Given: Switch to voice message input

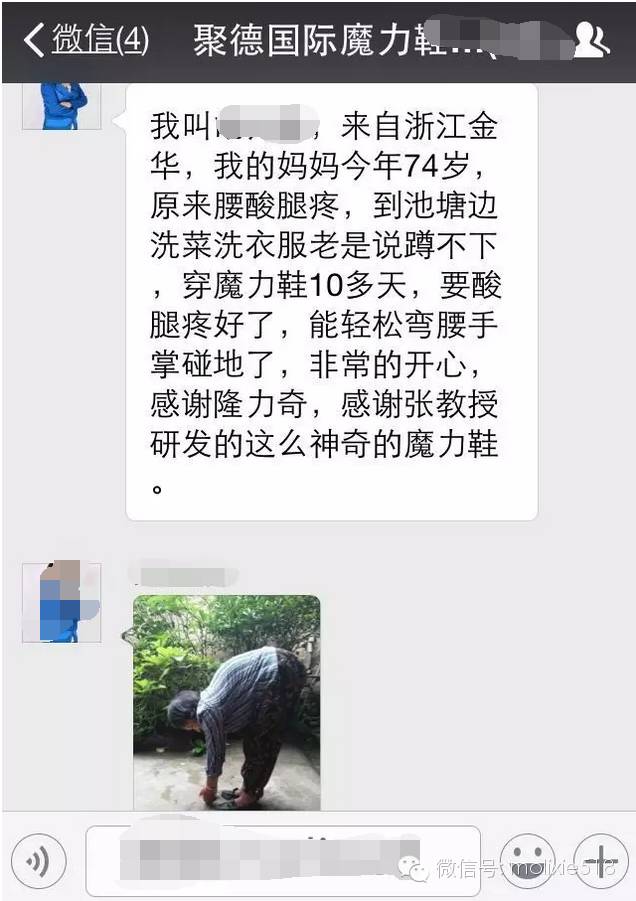Looking at the screenshot, I should [x=38, y=860].
